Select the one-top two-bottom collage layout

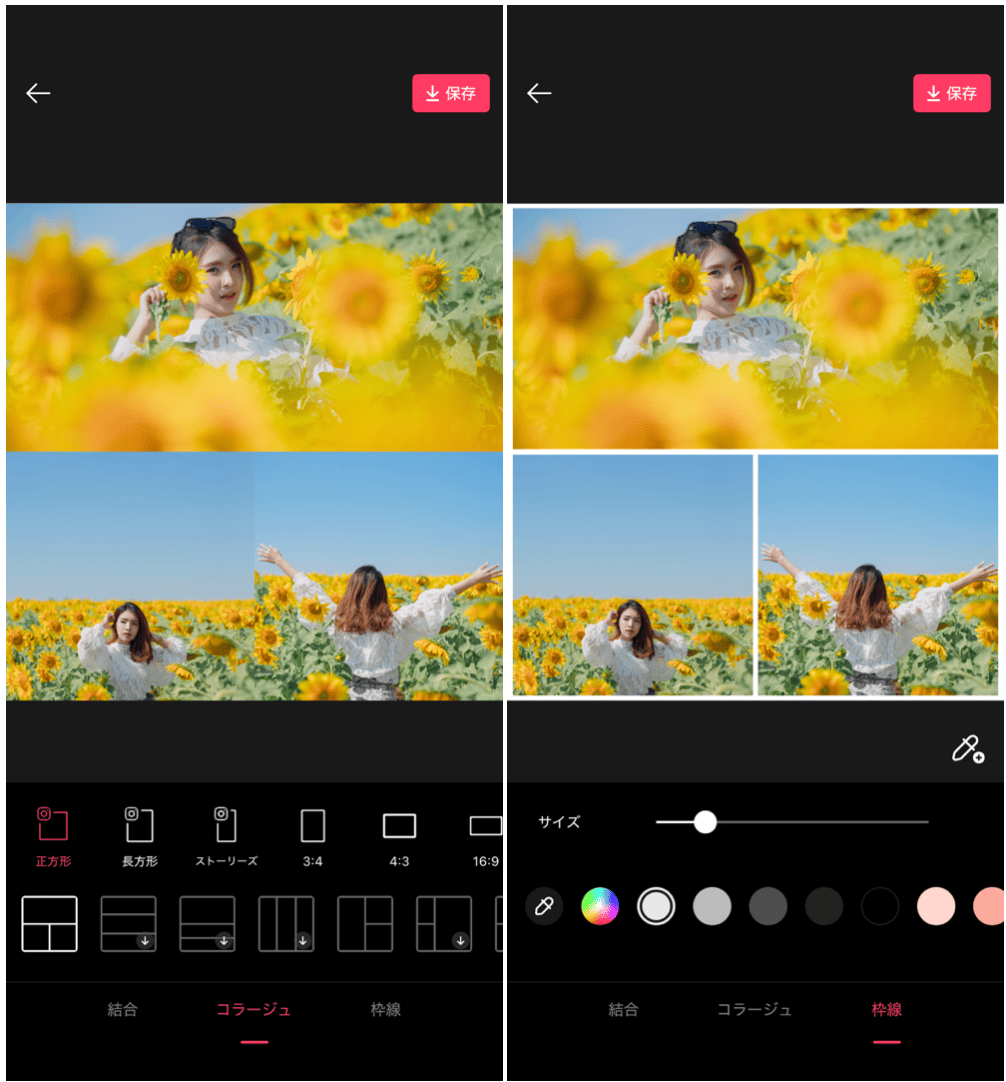pos(50,923)
